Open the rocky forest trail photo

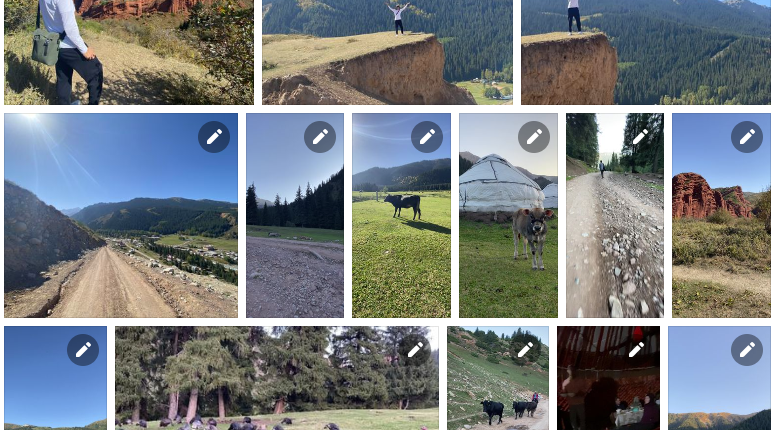point(614,240)
